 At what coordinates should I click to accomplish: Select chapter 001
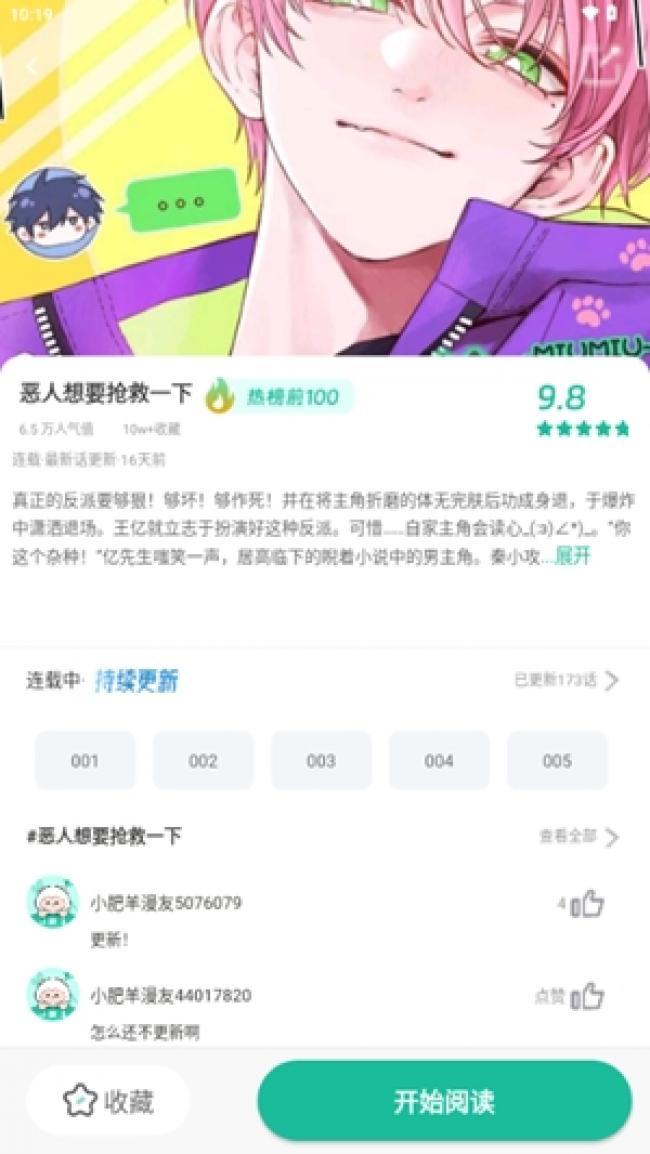point(85,761)
